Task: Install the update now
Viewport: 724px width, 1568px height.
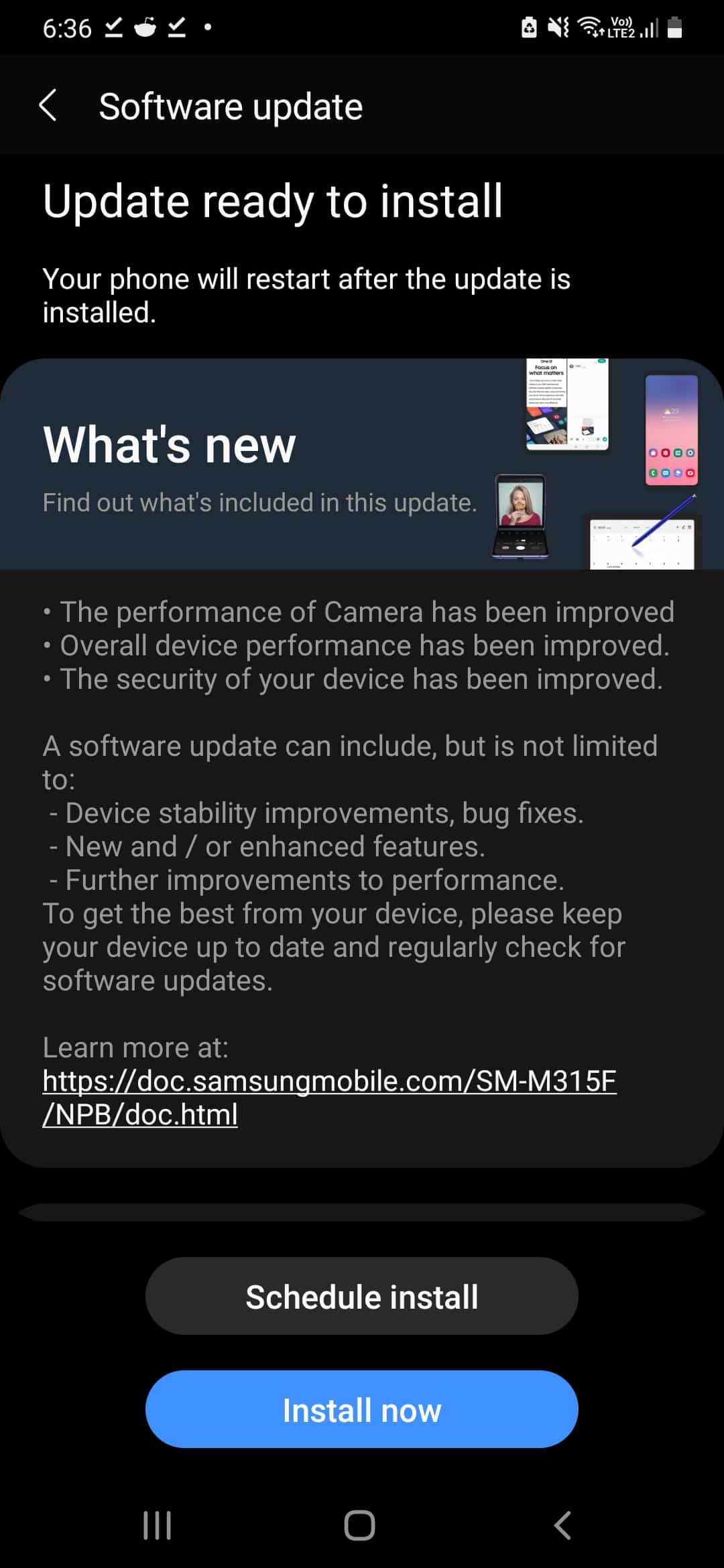Action: (361, 1410)
